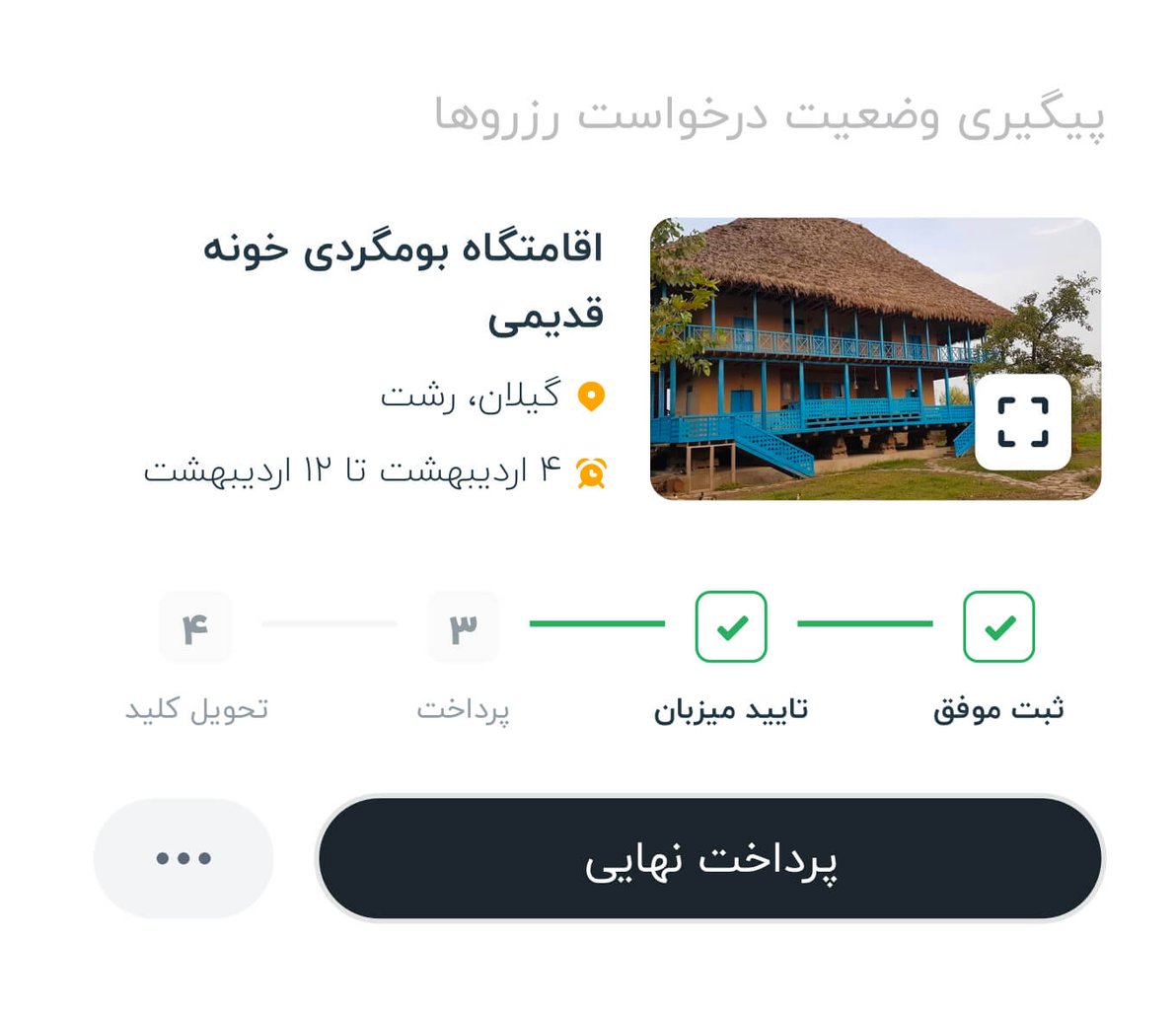
Task: Expand the accommodation photo to fullscreen
Action: coord(1022,422)
